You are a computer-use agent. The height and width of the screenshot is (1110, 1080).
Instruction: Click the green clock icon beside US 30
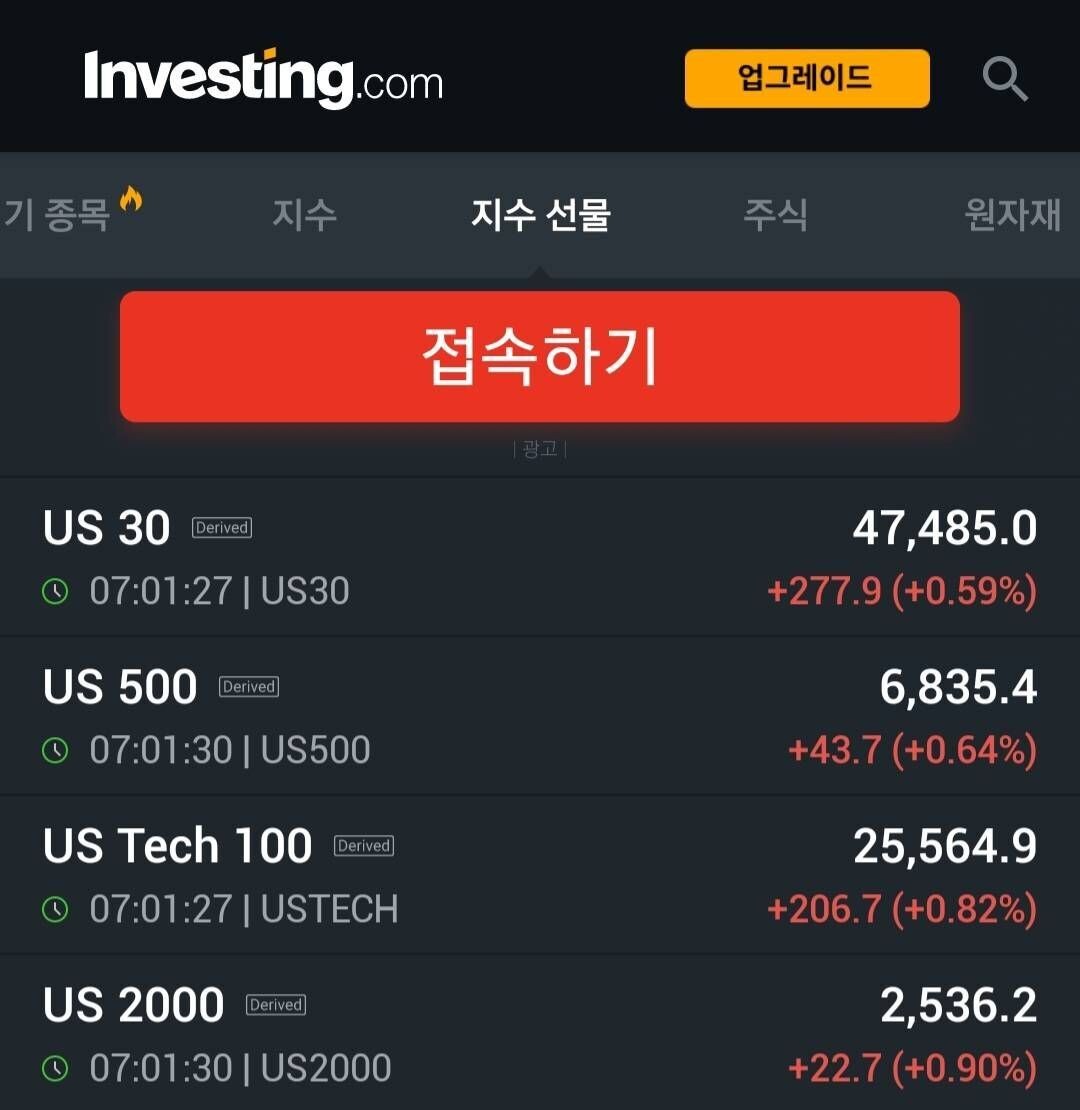[57, 591]
